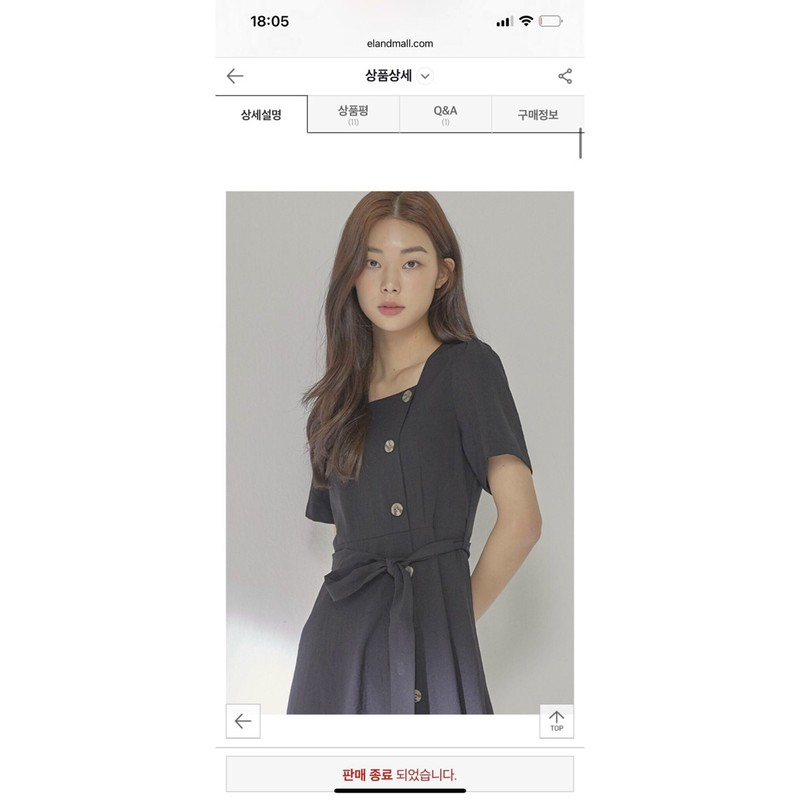Tap the floating back arrow button
800x800 pixels.
click(x=243, y=721)
